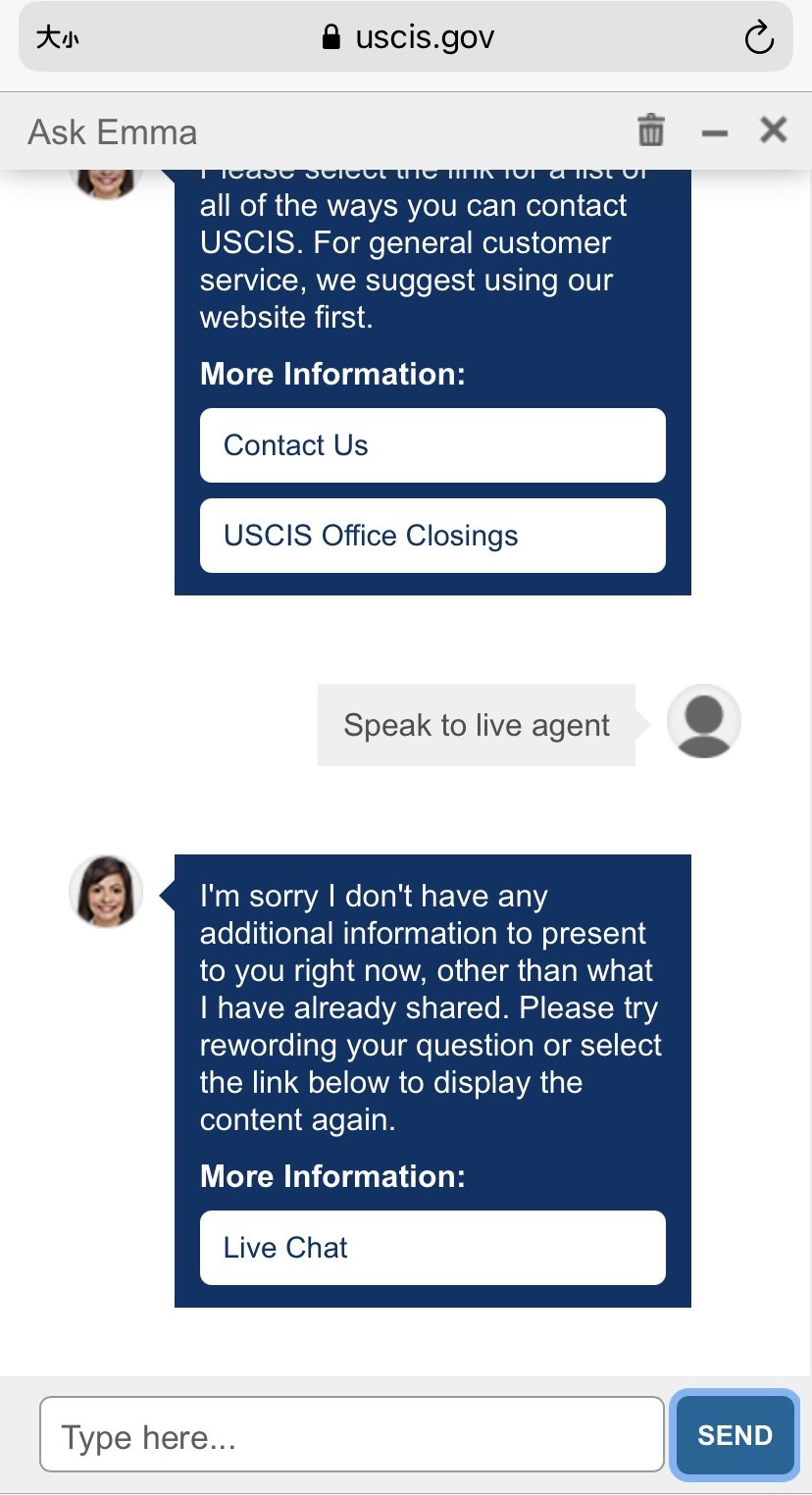This screenshot has height=1495, width=812.
Task: Close the Ask Emma chat
Action: click(774, 129)
